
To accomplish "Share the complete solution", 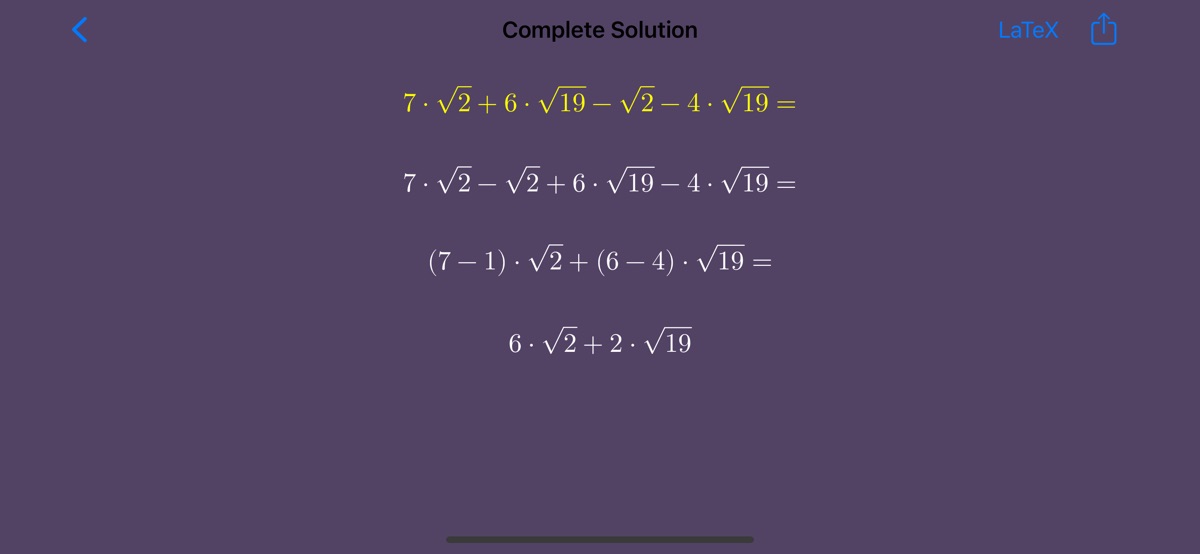I will [x=1103, y=29].
